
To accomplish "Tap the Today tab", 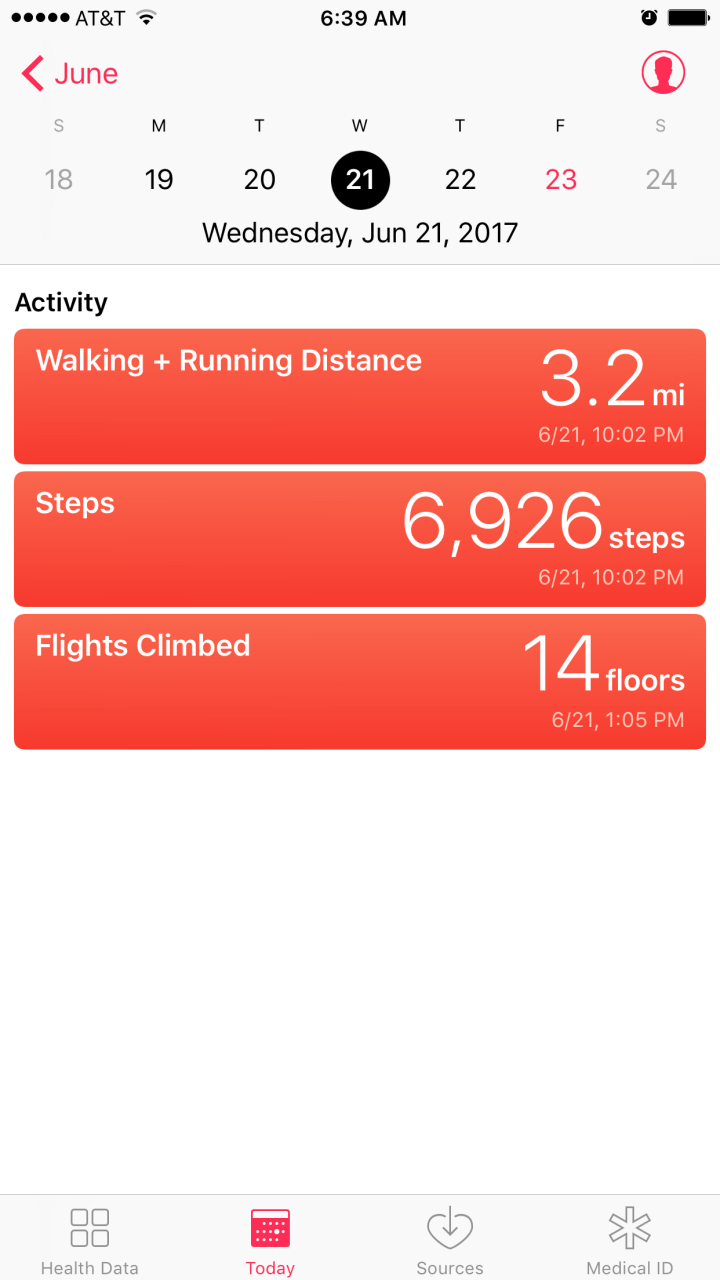I will click(270, 1240).
